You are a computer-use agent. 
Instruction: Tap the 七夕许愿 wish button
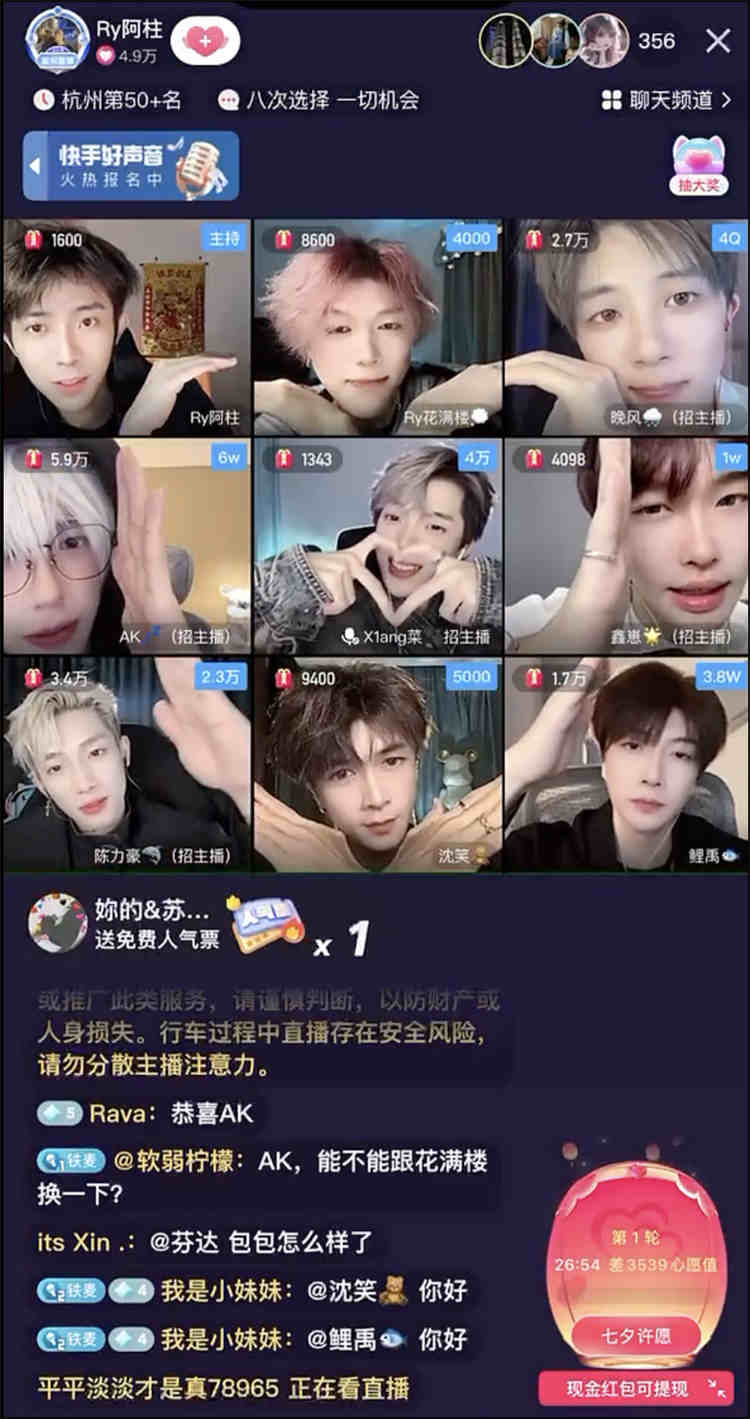tap(636, 1335)
